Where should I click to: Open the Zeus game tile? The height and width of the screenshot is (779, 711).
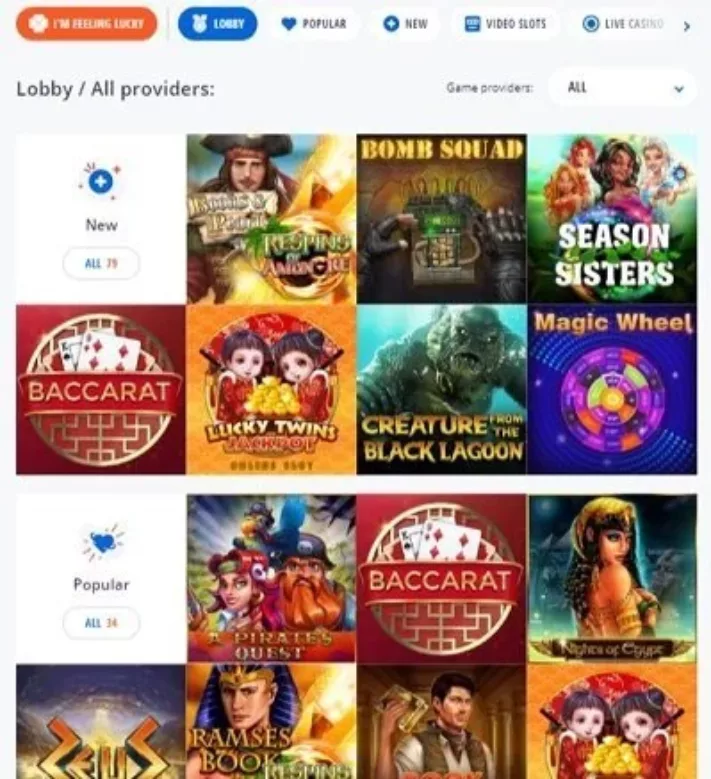point(100,722)
